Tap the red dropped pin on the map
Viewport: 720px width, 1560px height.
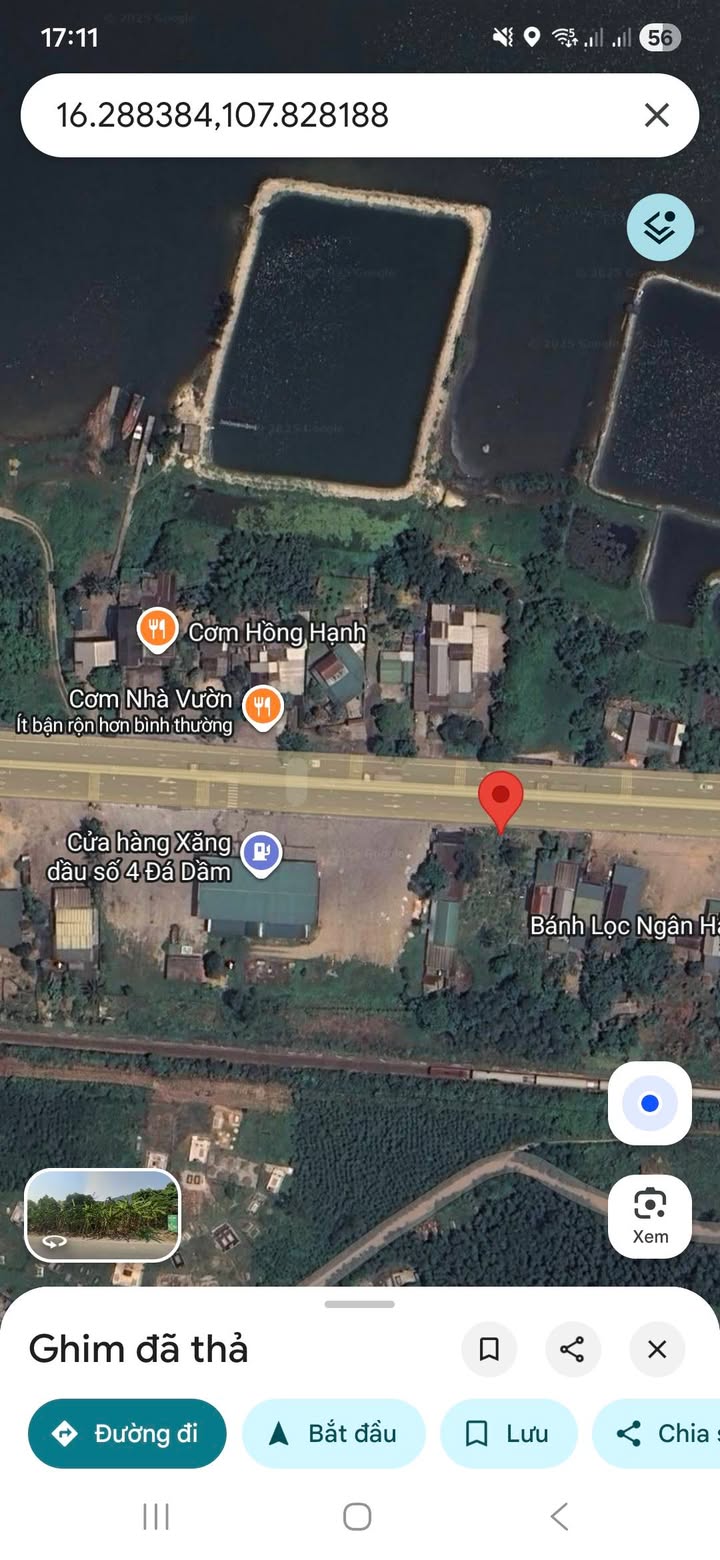coord(500,798)
